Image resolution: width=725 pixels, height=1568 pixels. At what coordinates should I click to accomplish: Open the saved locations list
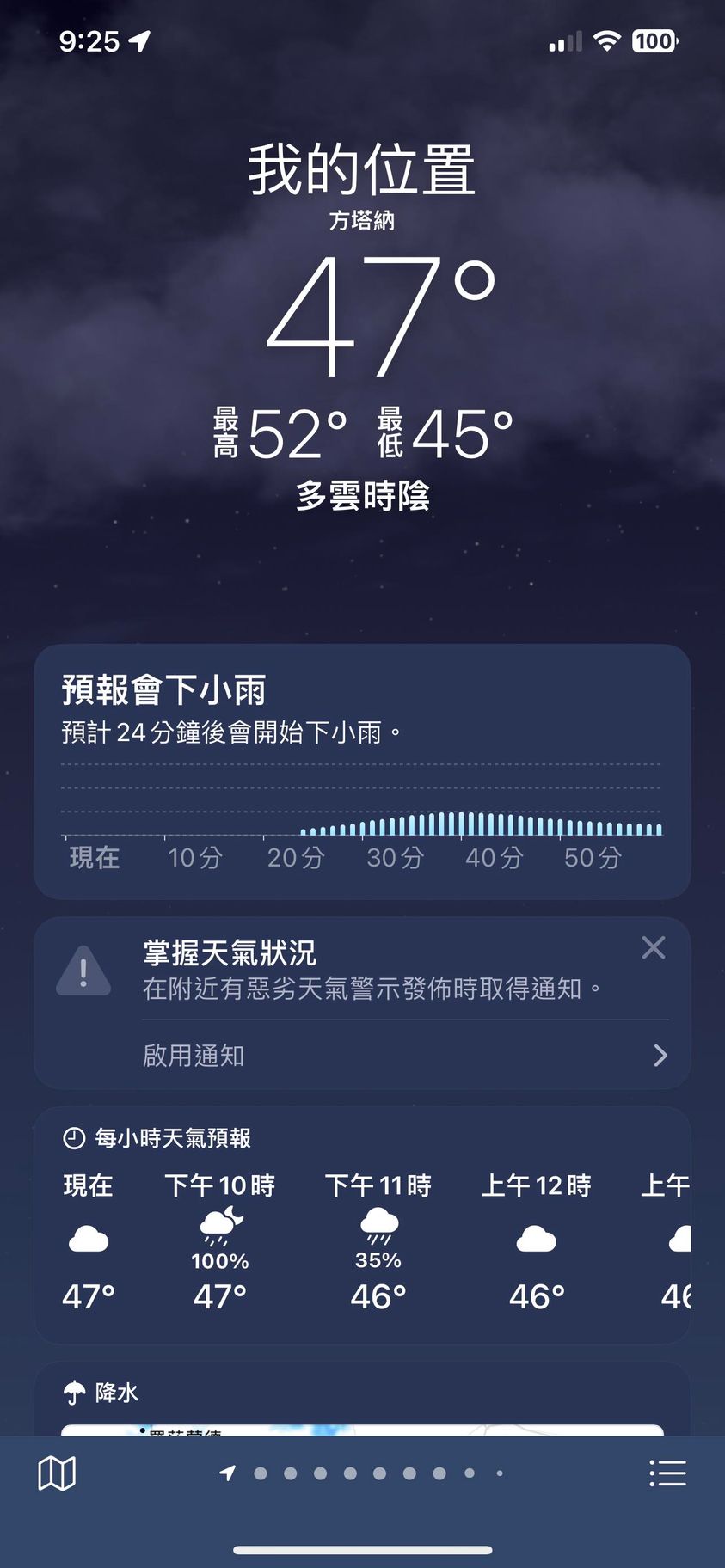[x=667, y=1473]
